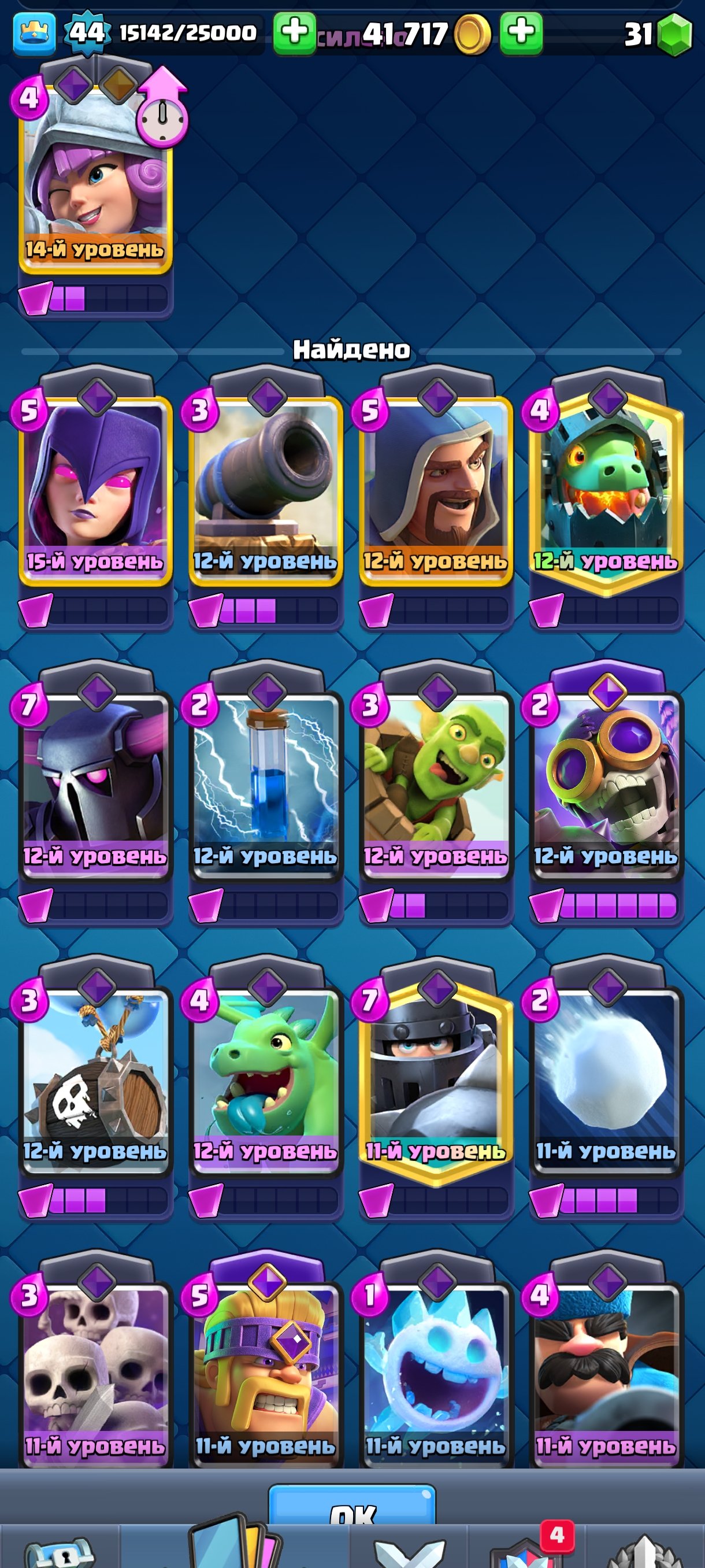The image size is (705, 1568).
Task: Open the Zap spell card
Action: pos(266,782)
